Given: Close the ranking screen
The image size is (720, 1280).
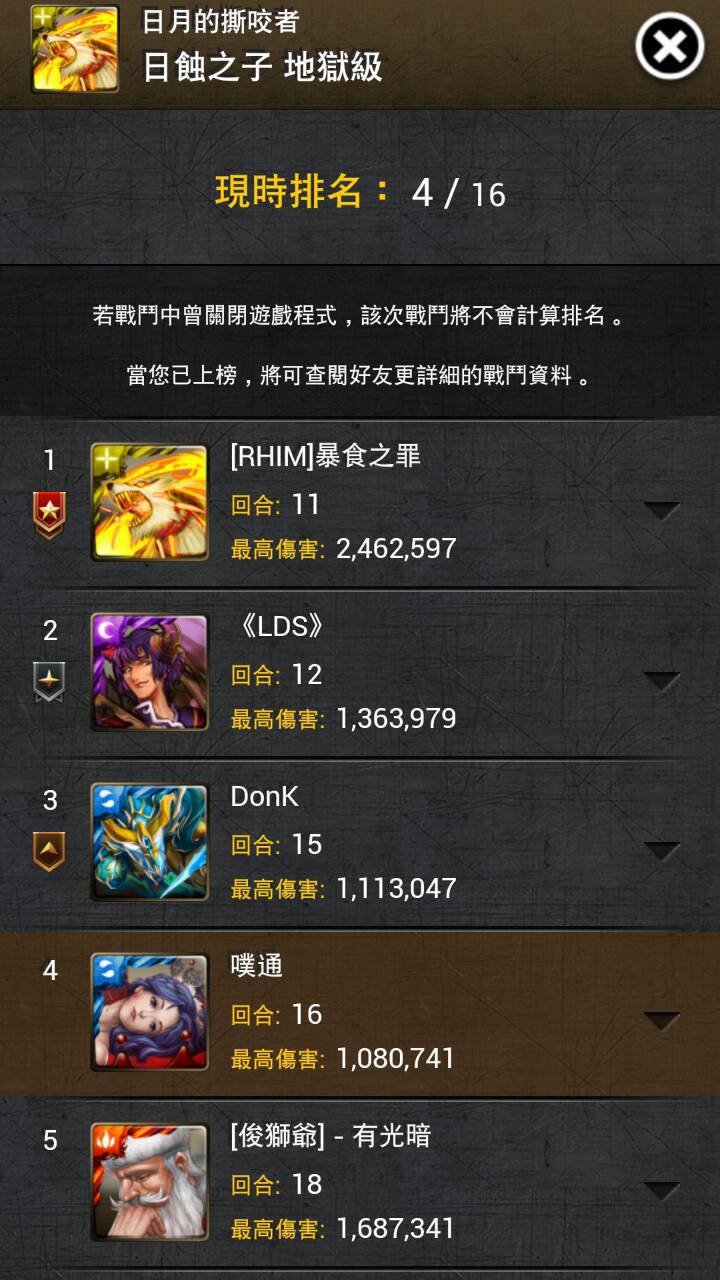Looking at the screenshot, I should [x=669, y=46].
